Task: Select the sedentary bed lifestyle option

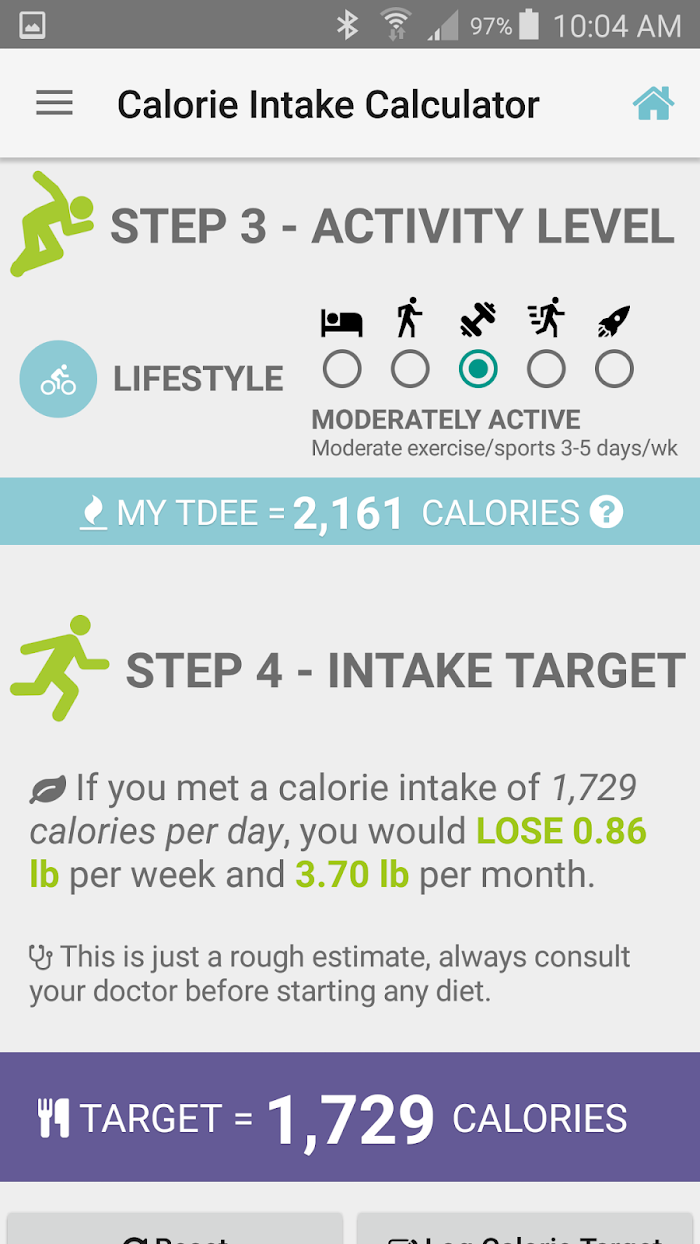Action: coord(342,370)
